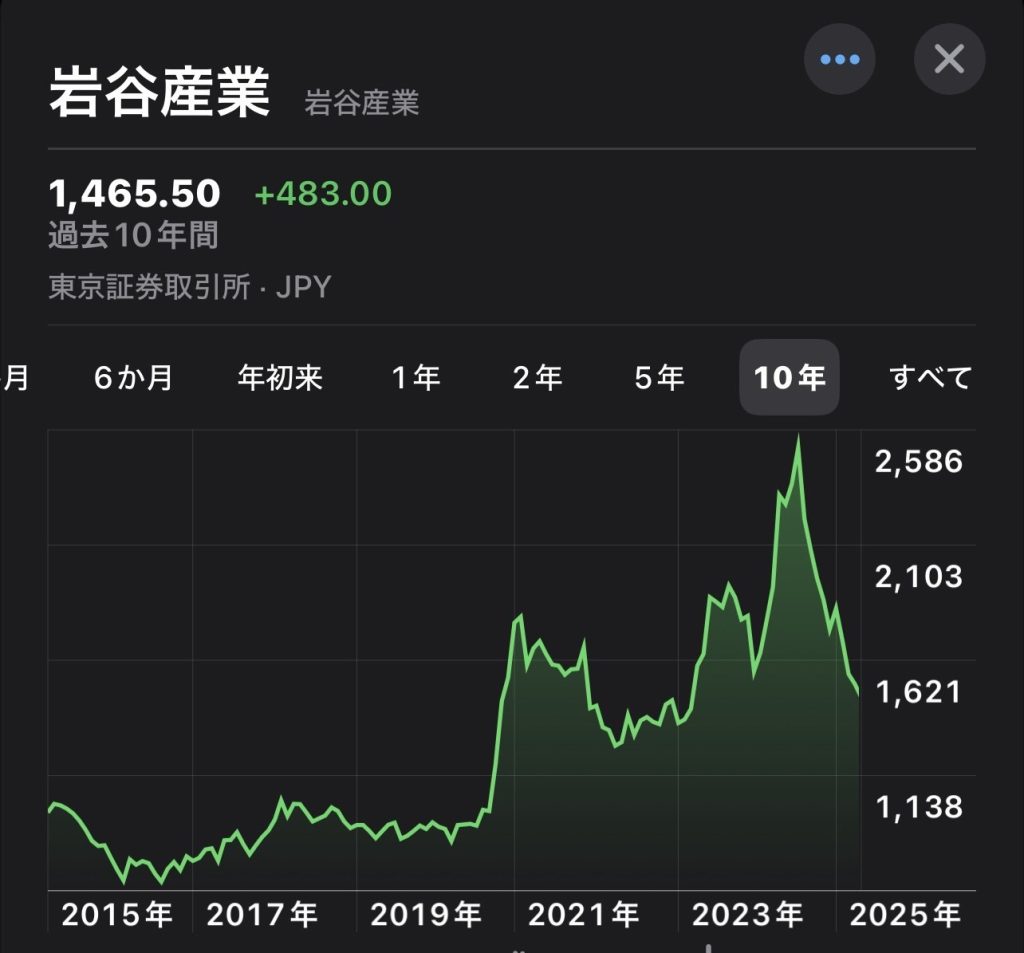Viewport: 1024px width, 953px height.
Task: Close the 岩谷産業 stock detail view
Action: (948, 59)
